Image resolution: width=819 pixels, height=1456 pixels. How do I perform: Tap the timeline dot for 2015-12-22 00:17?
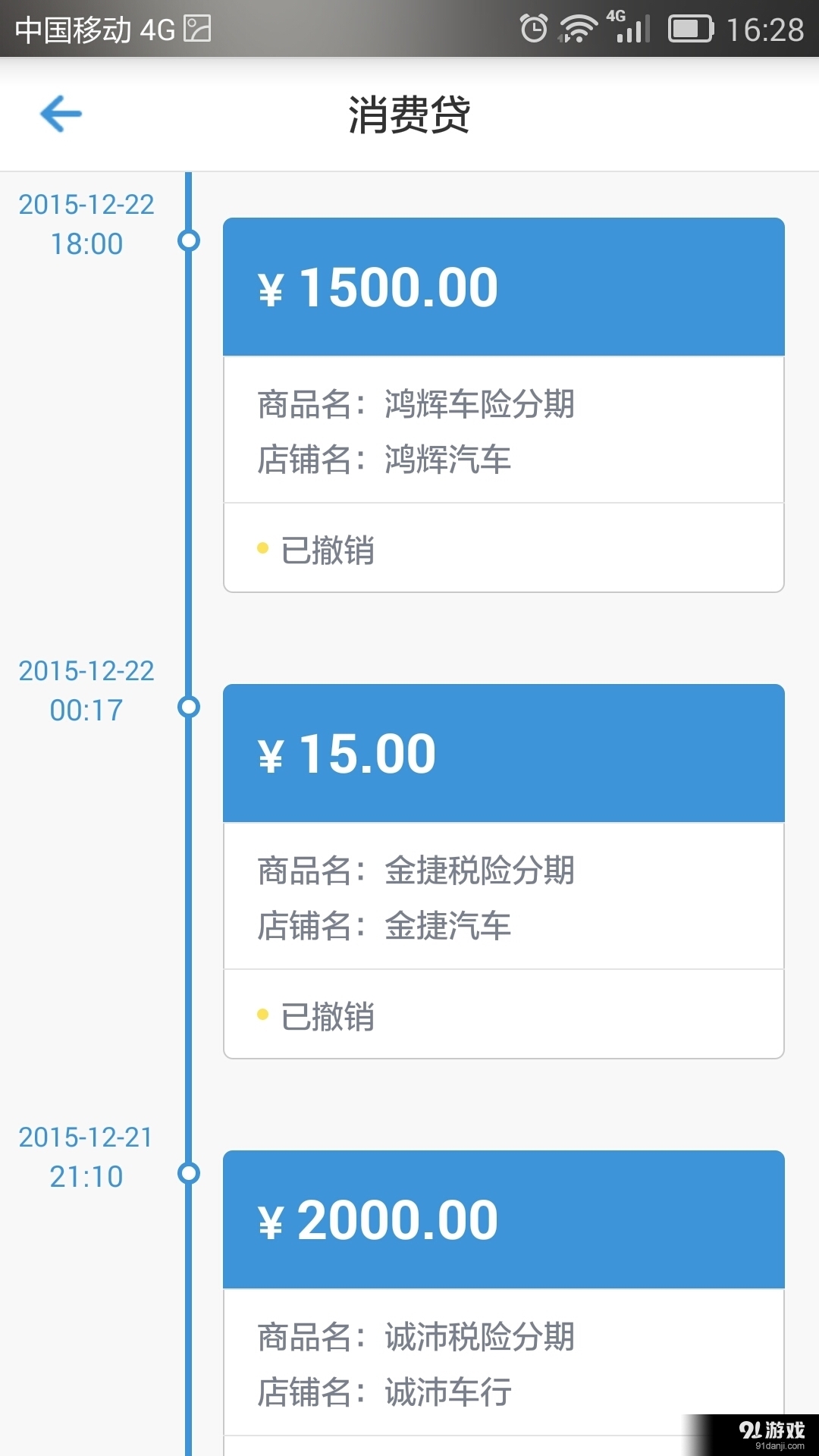pyautogui.click(x=188, y=707)
